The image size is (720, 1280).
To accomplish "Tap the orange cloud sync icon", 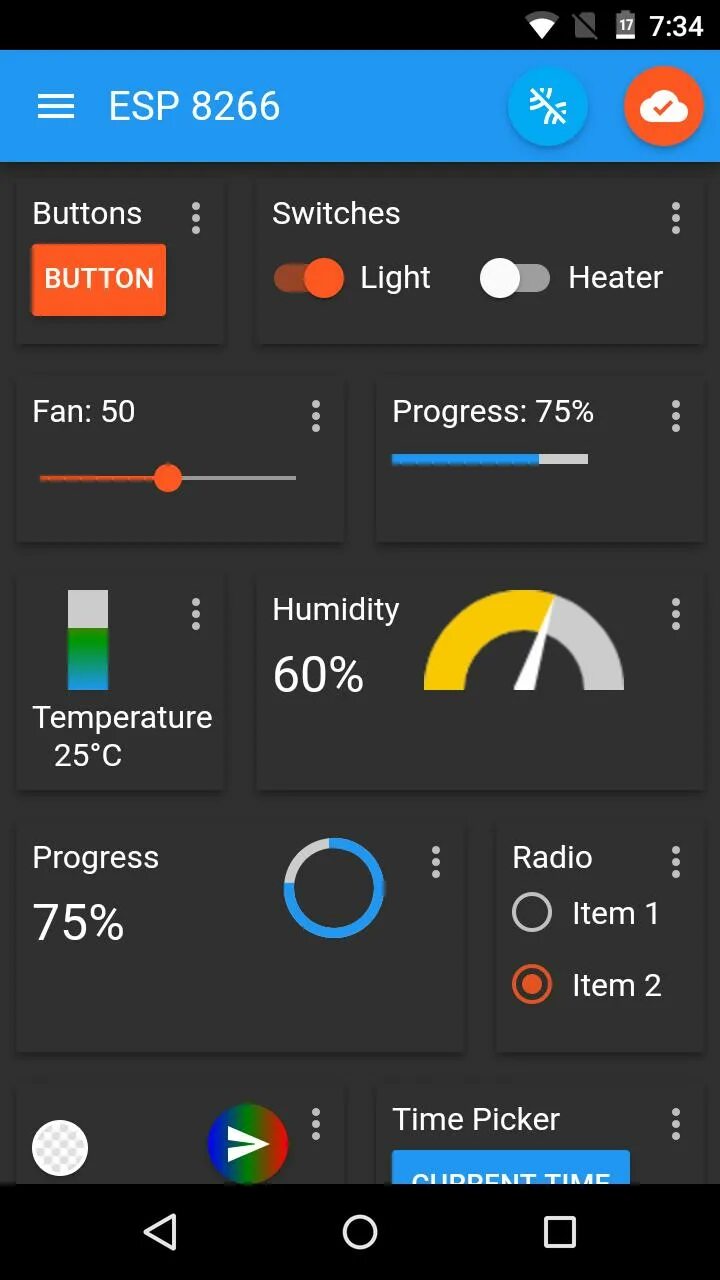I will 664,106.
